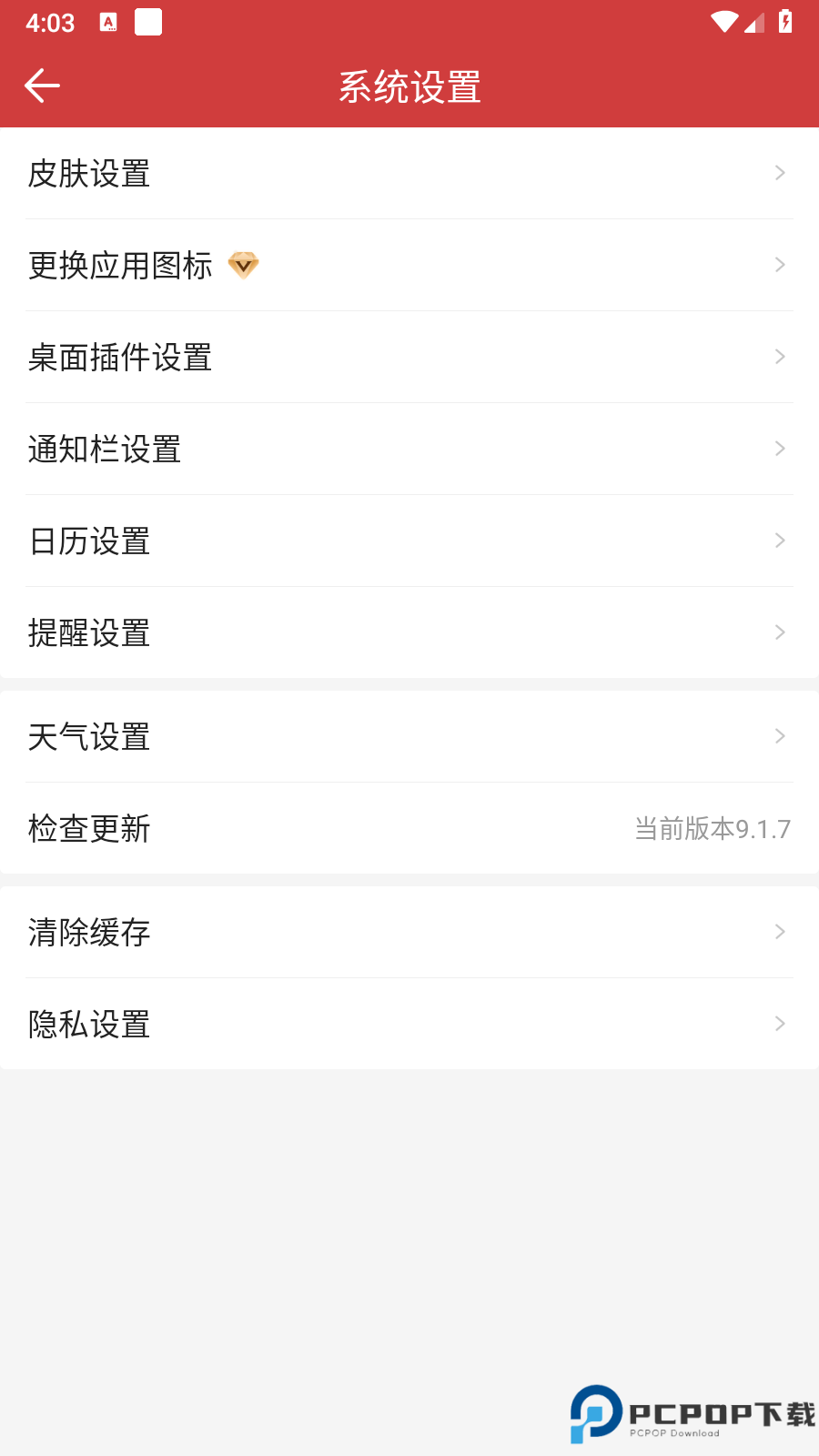This screenshot has width=819, height=1456.
Task: Open 日历设置 calendar settings
Action: (409, 541)
